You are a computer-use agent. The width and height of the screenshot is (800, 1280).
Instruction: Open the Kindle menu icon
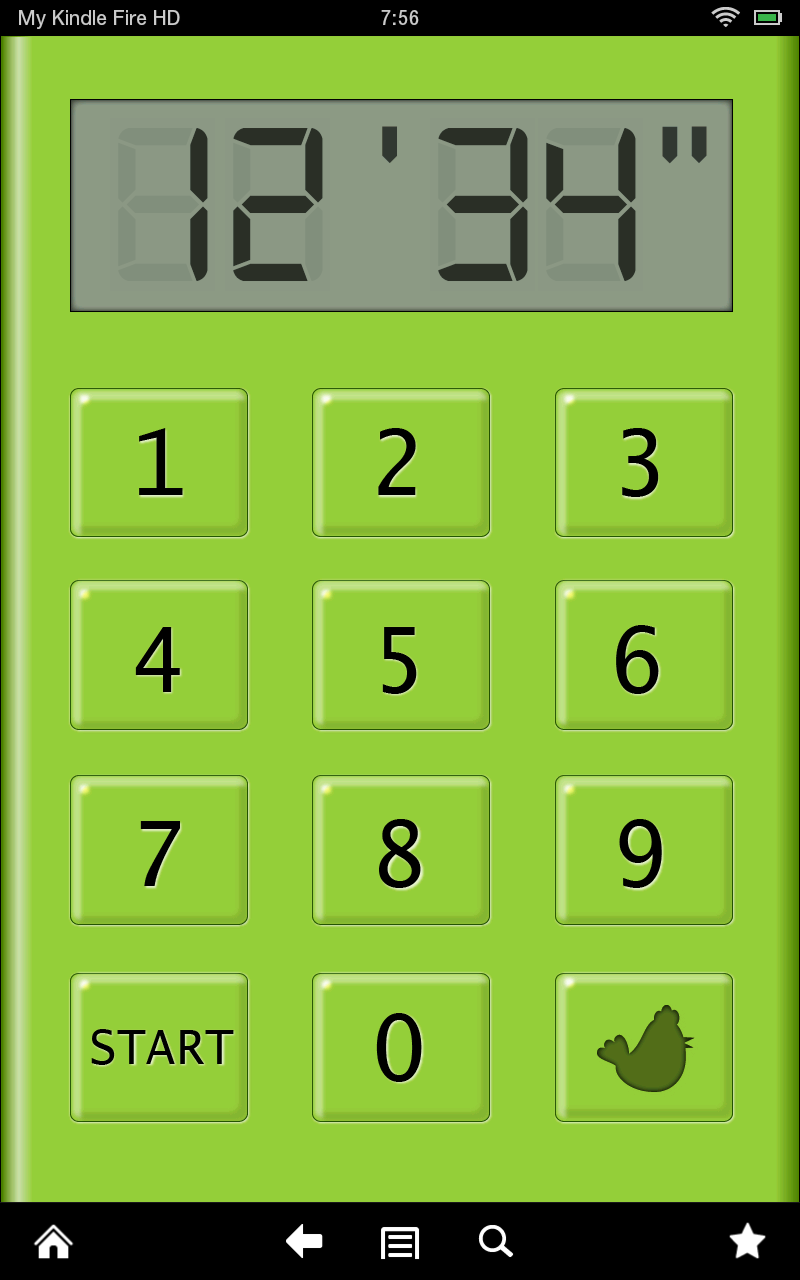point(400,1242)
